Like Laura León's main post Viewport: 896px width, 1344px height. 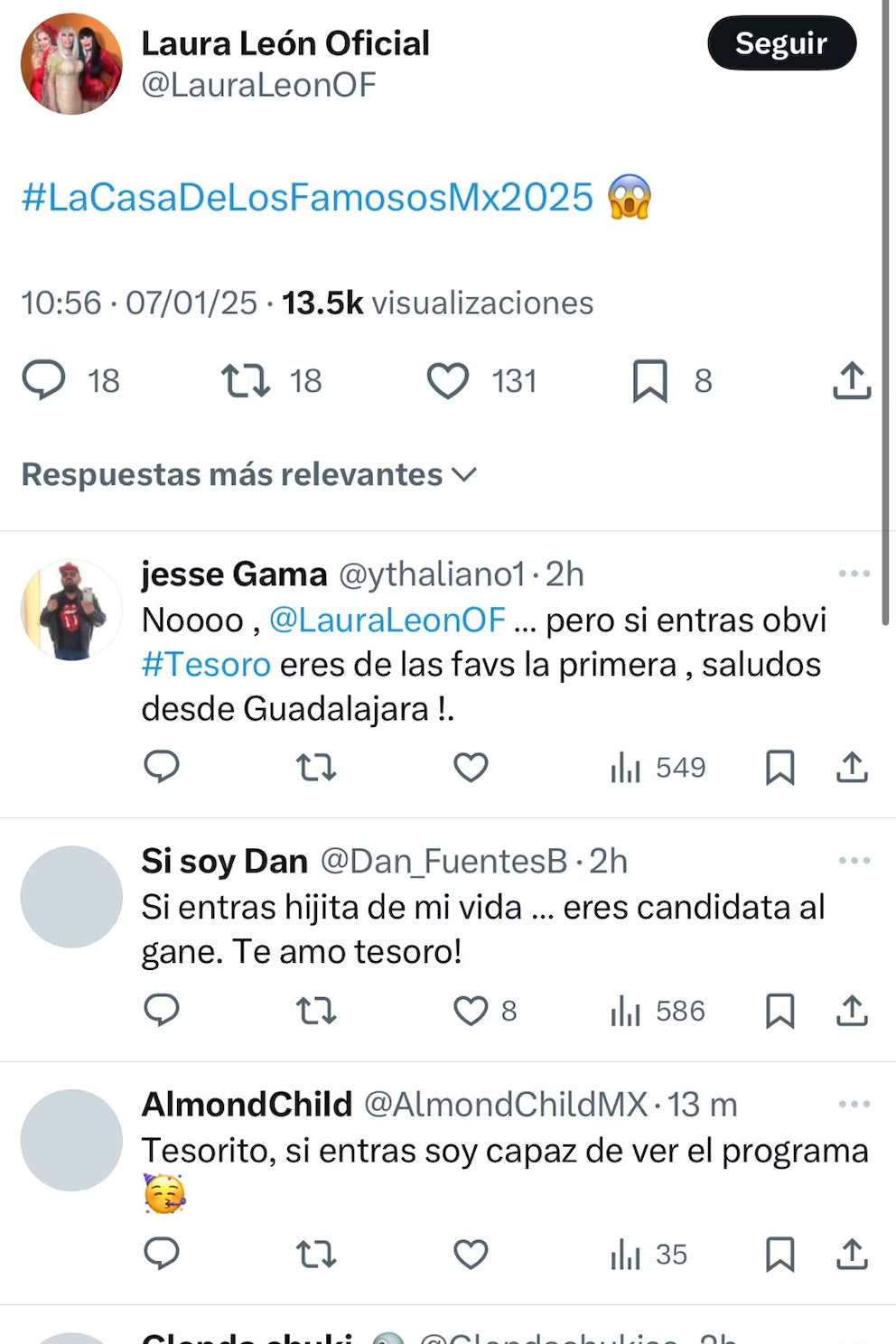(448, 380)
